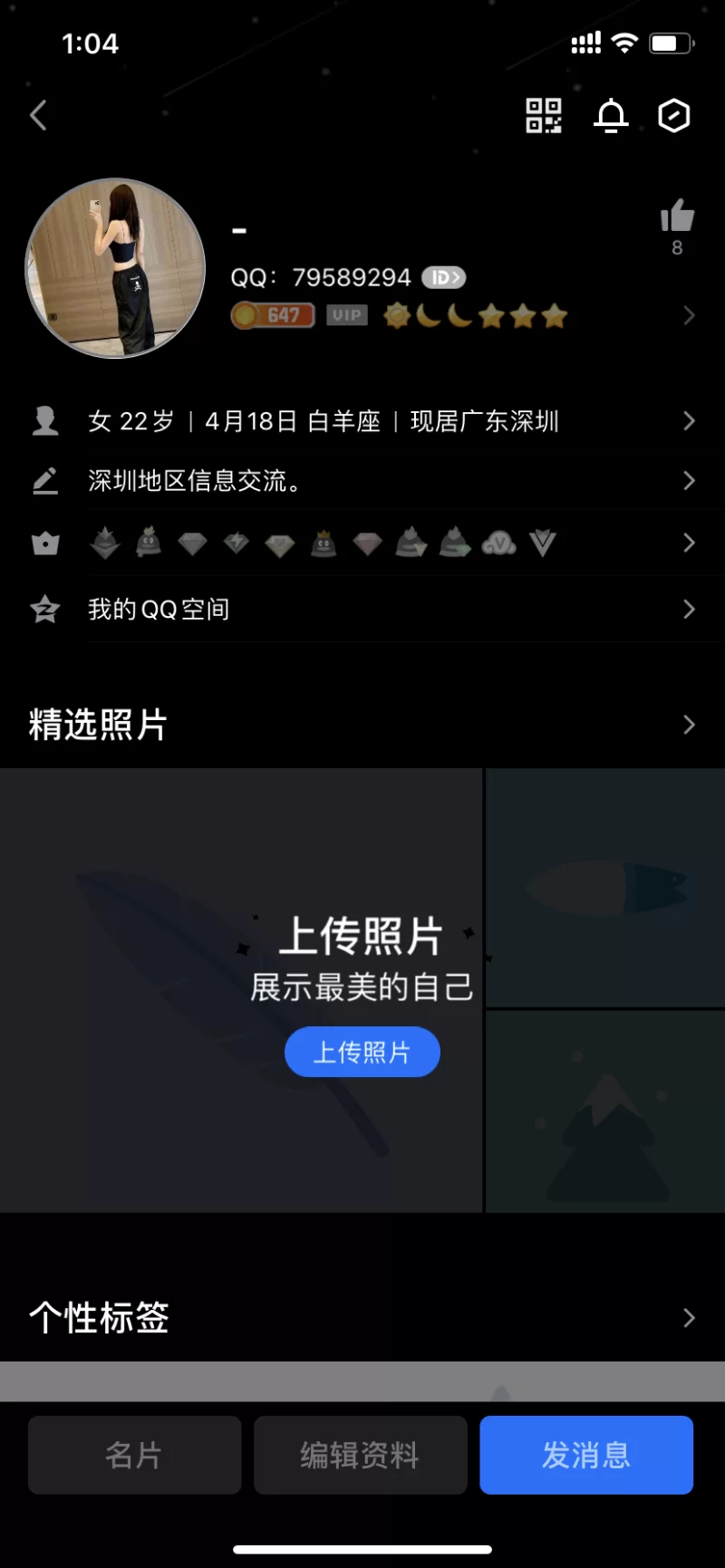Open 我的QQ空间

click(x=362, y=609)
